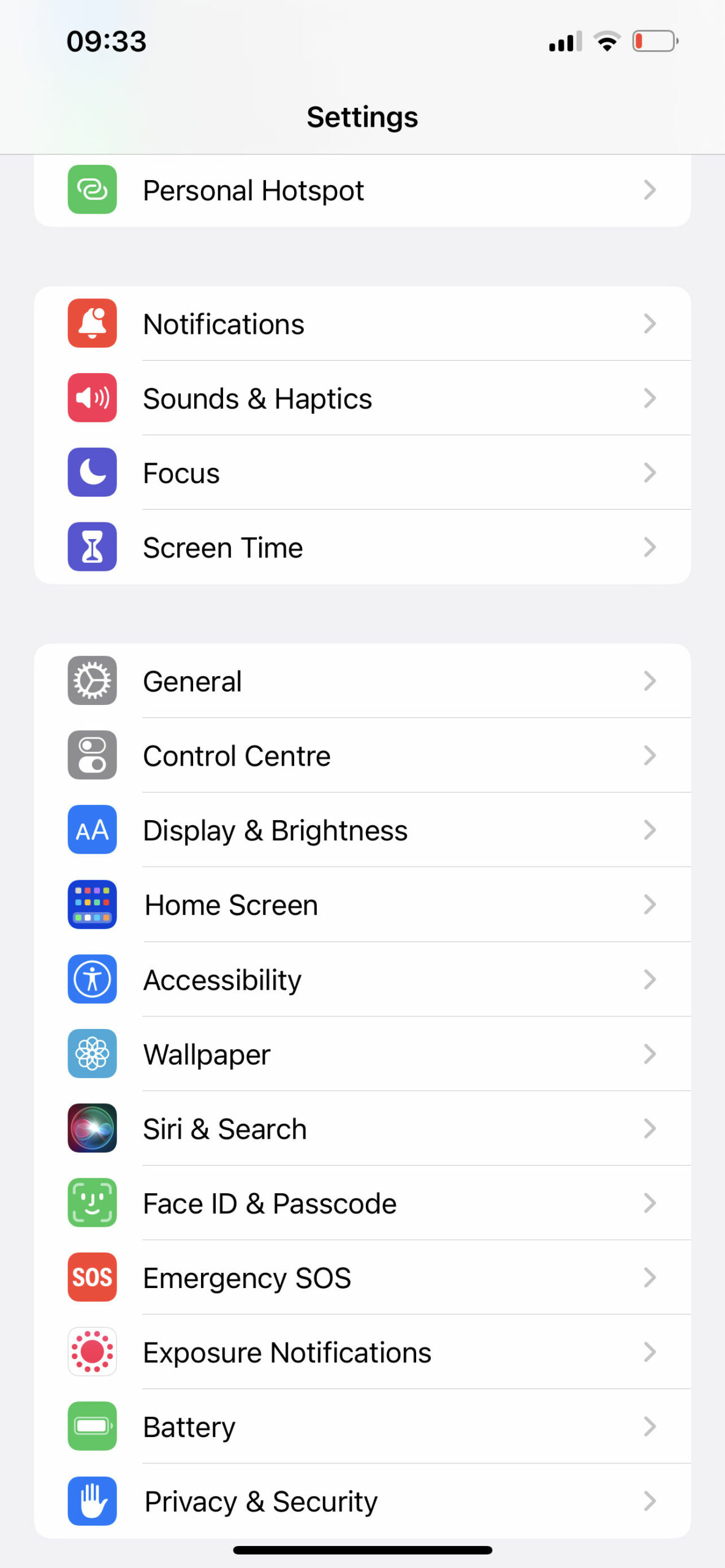Open Accessibility options

click(362, 979)
